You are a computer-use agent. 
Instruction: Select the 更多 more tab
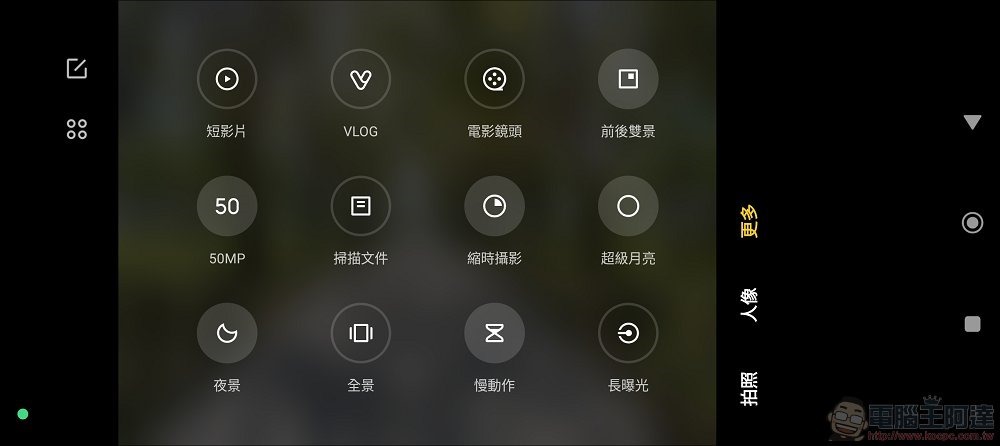(749, 220)
